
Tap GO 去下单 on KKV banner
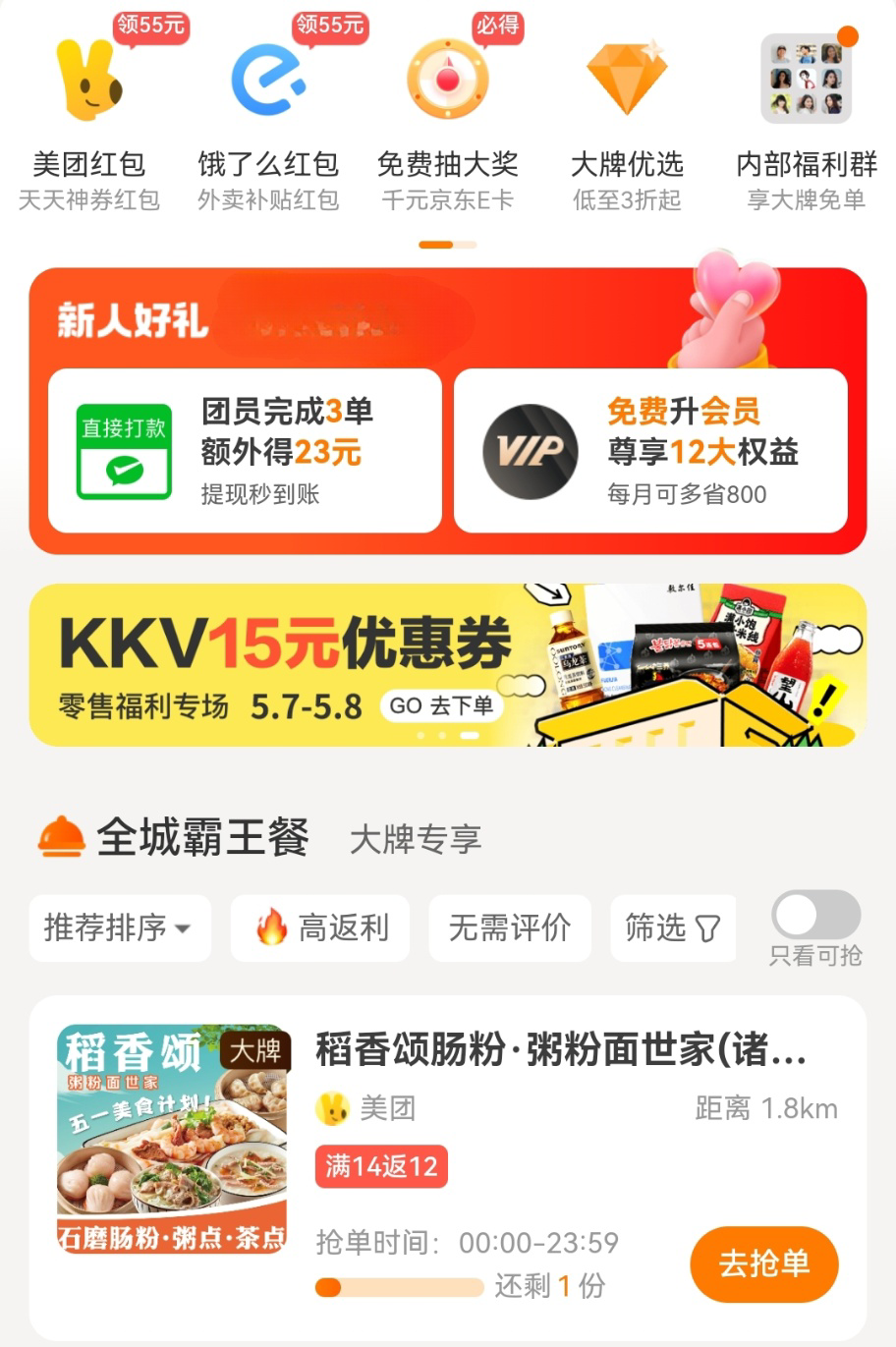[441, 705]
